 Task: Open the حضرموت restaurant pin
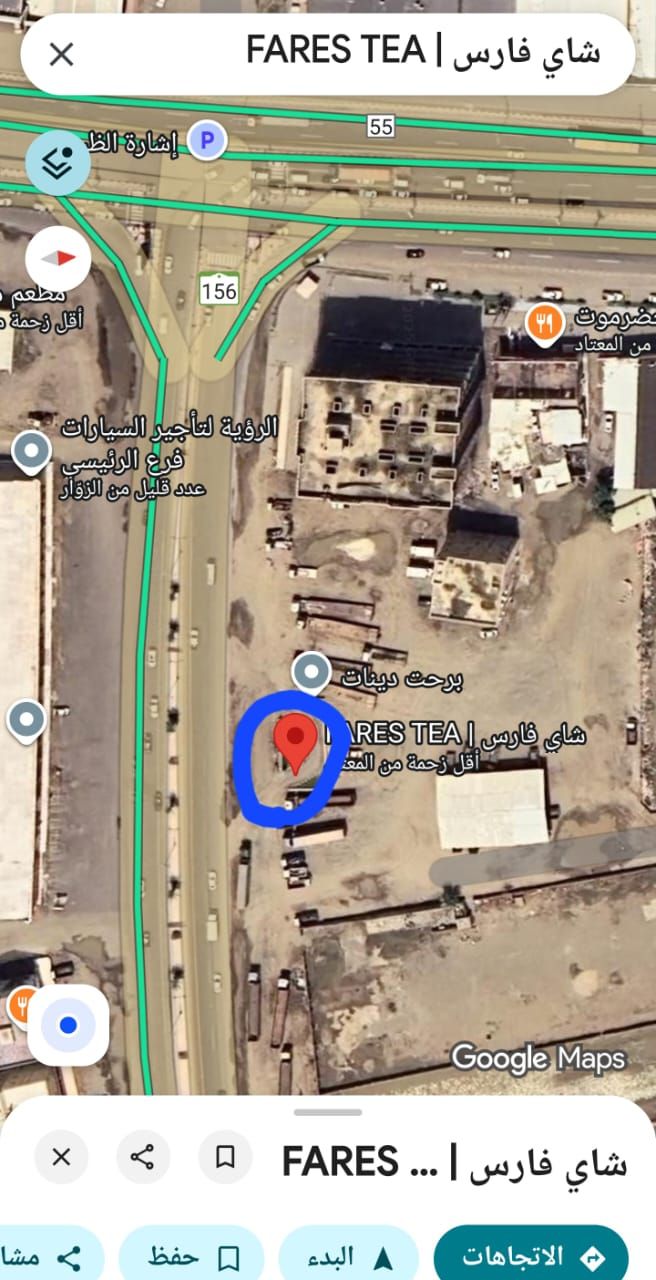click(544, 323)
